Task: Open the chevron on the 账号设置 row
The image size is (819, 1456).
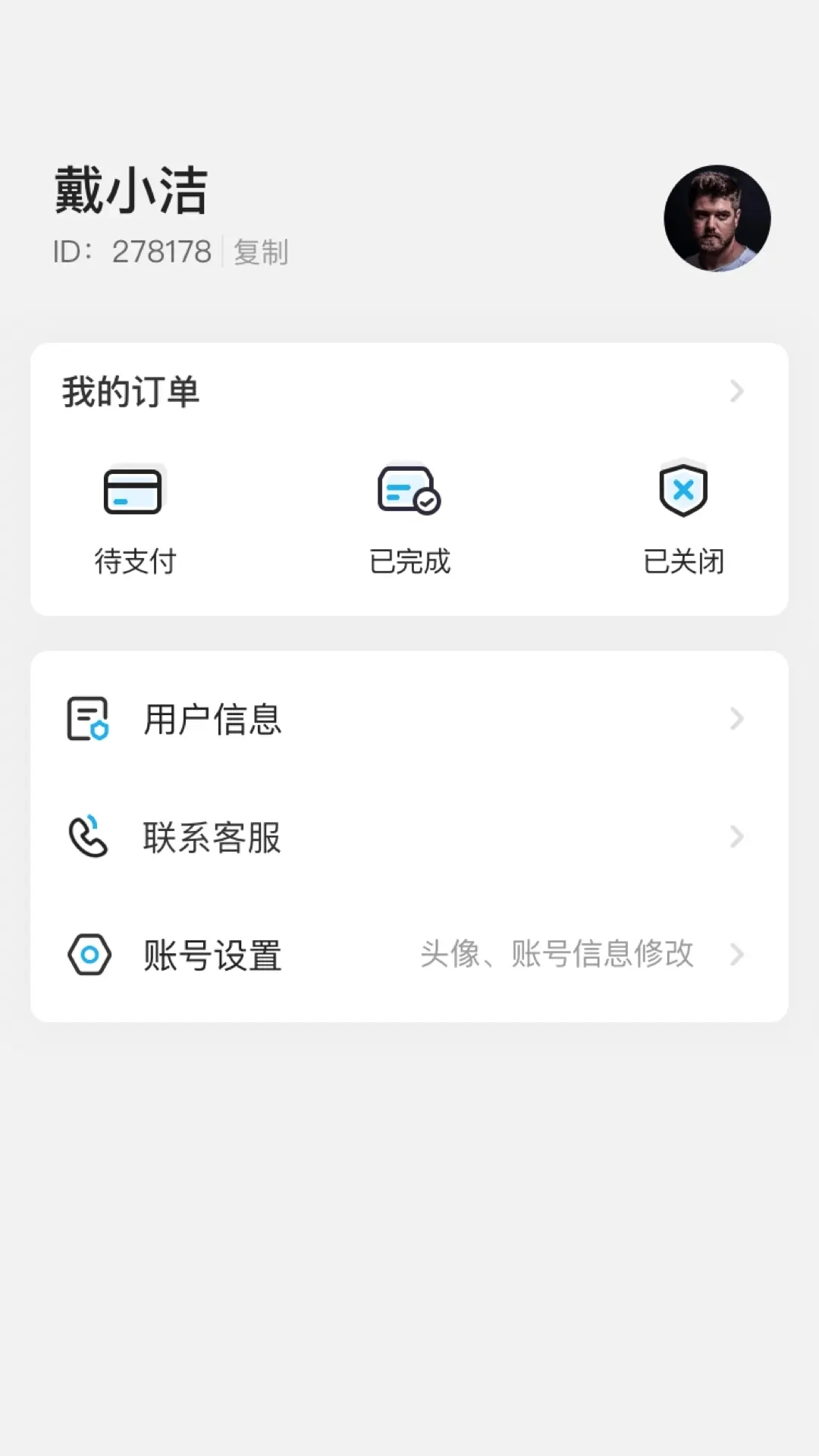Action: click(736, 955)
